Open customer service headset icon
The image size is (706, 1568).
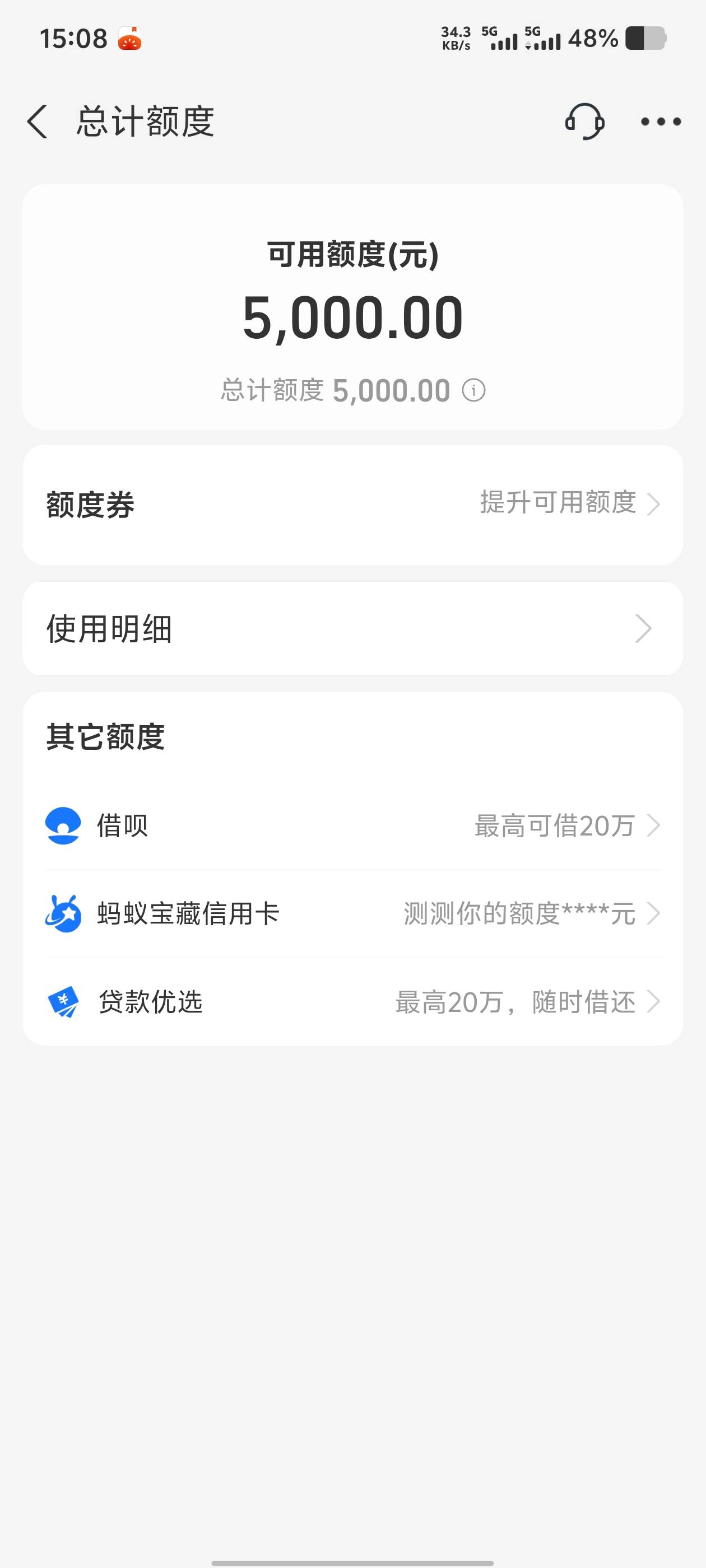coord(584,121)
